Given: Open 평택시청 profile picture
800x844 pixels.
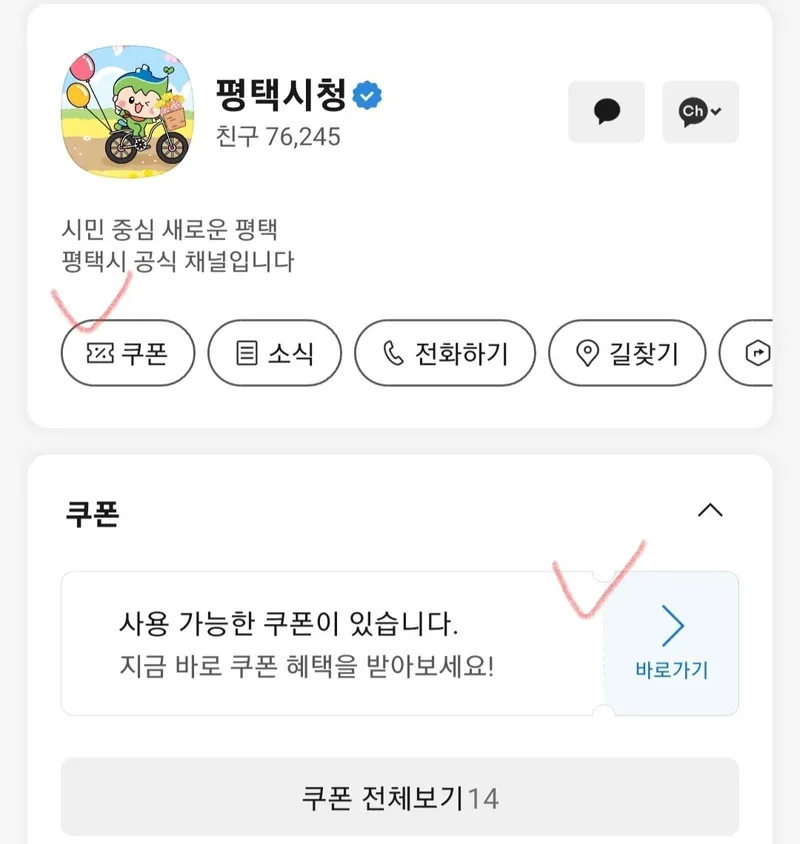Looking at the screenshot, I should click(125, 111).
